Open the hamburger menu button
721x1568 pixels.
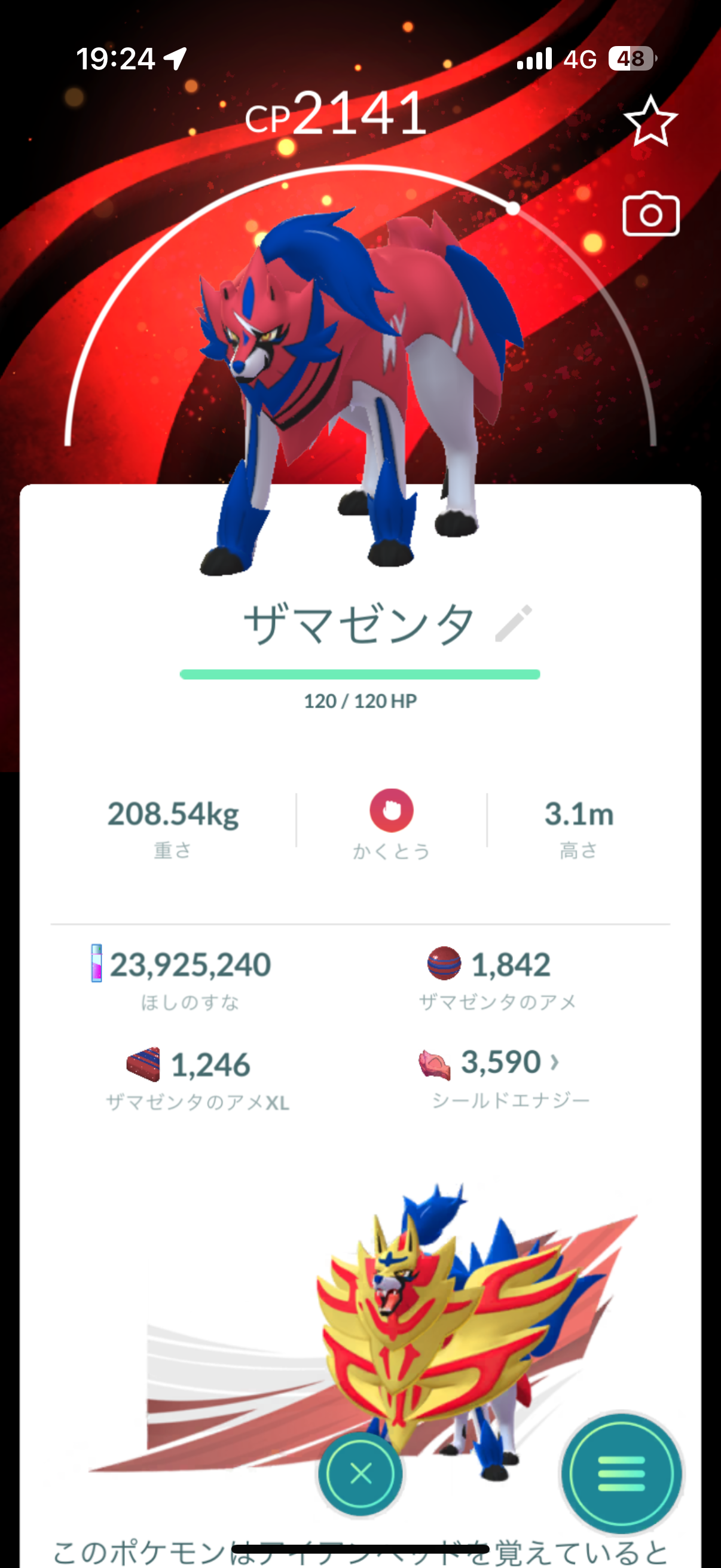[x=621, y=1473]
